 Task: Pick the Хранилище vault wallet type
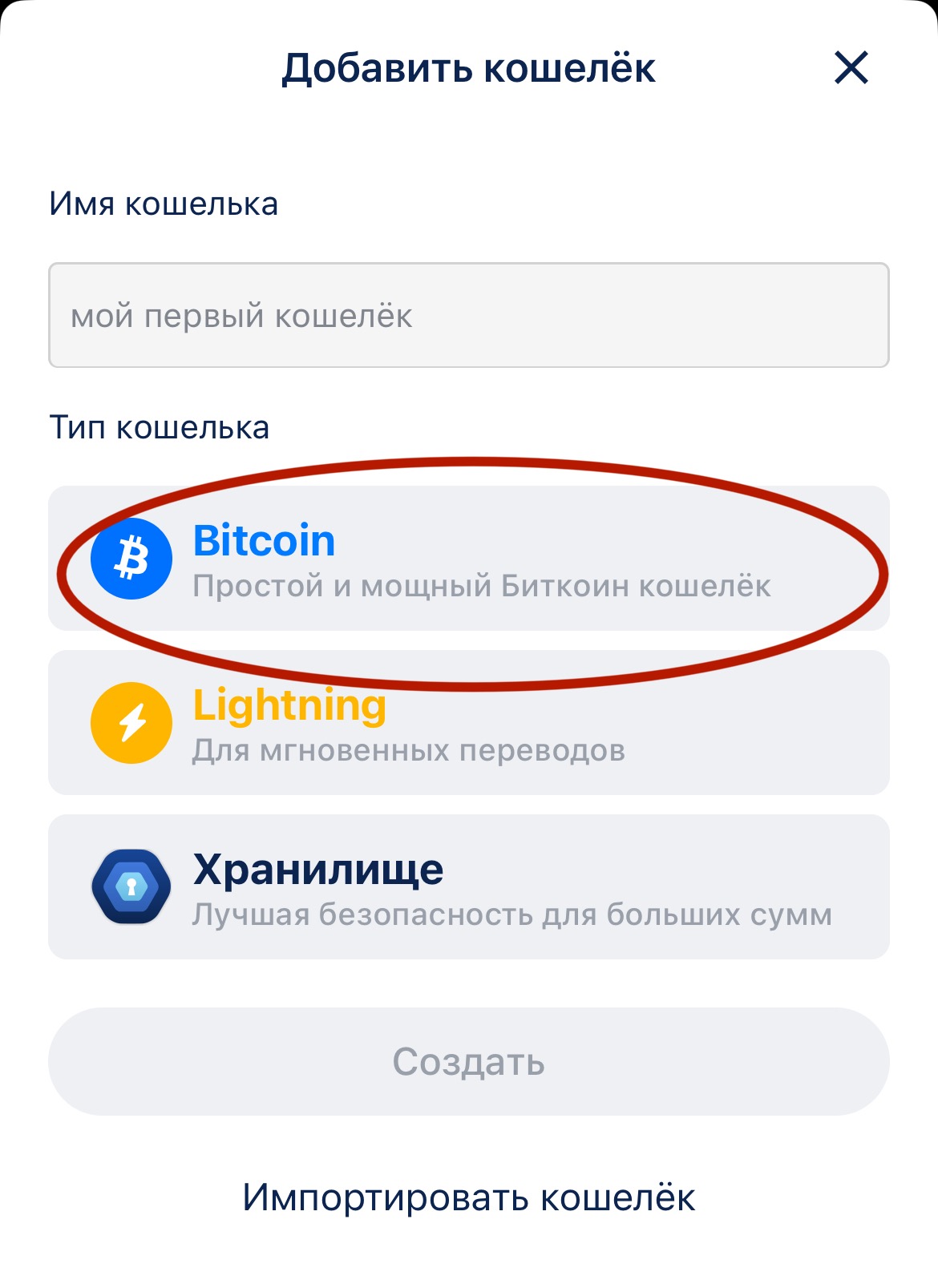click(468, 887)
